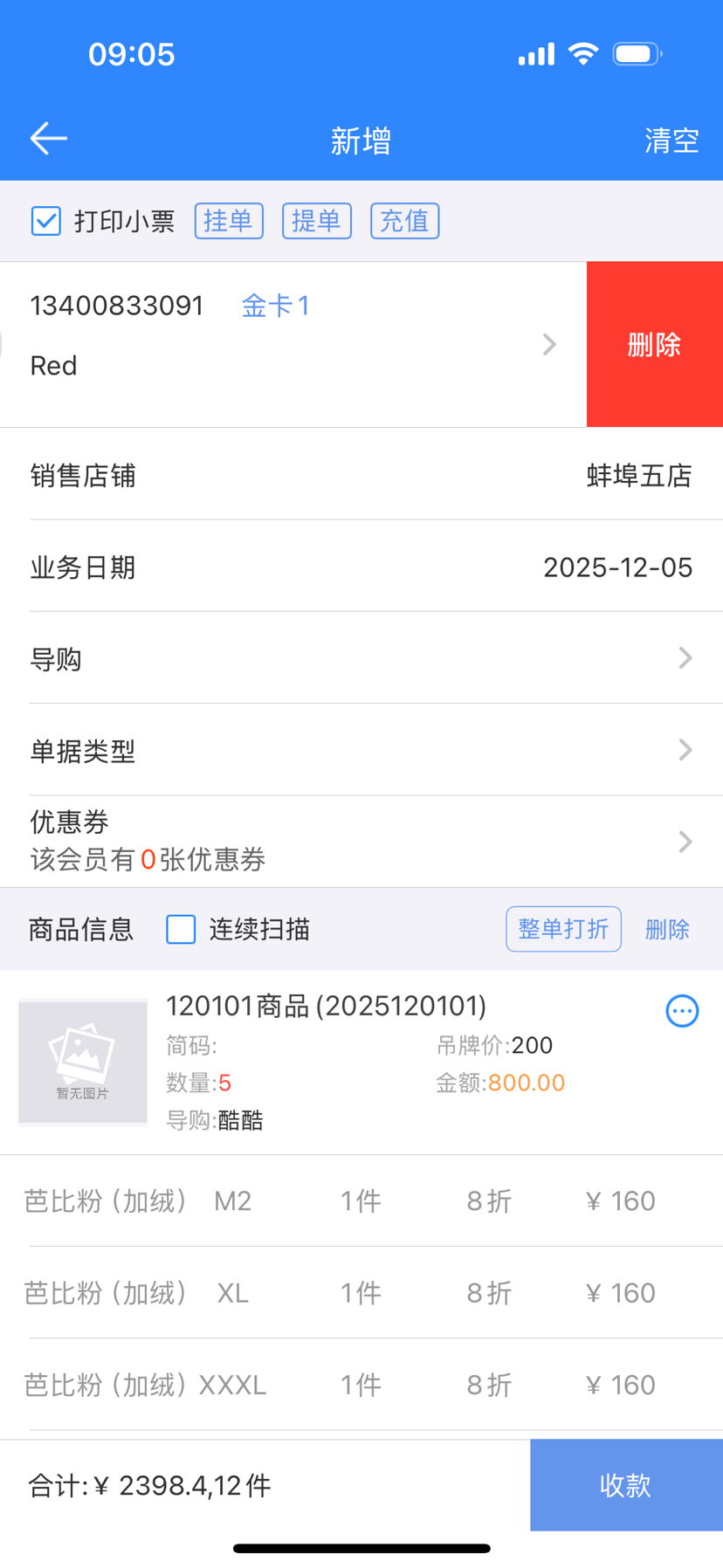Uncheck the 打印小票 checkbox

coord(46,221)
